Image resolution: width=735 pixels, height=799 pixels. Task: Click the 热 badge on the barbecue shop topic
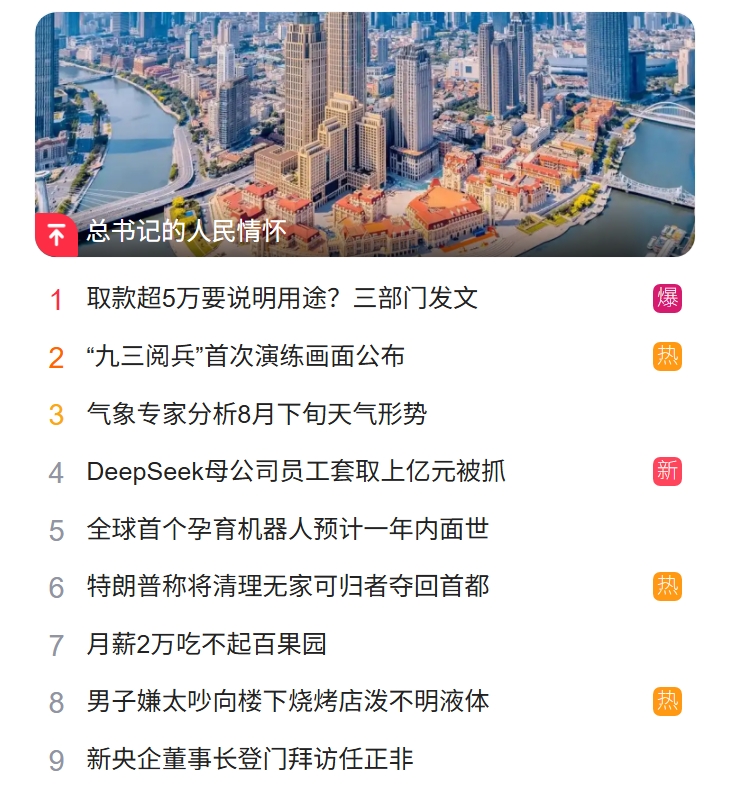coord(668,702)
